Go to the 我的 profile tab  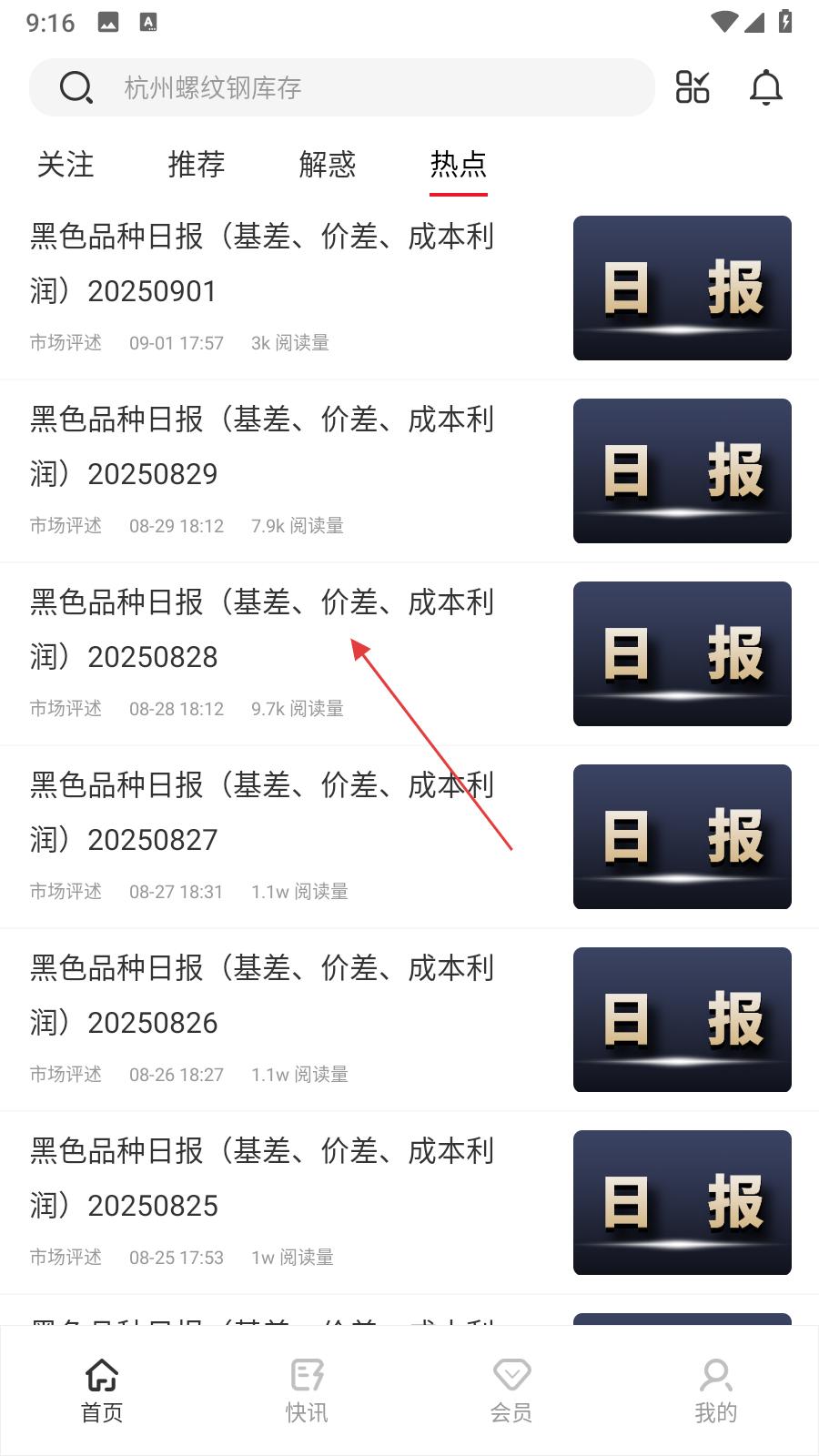[x=716, y=1390]
